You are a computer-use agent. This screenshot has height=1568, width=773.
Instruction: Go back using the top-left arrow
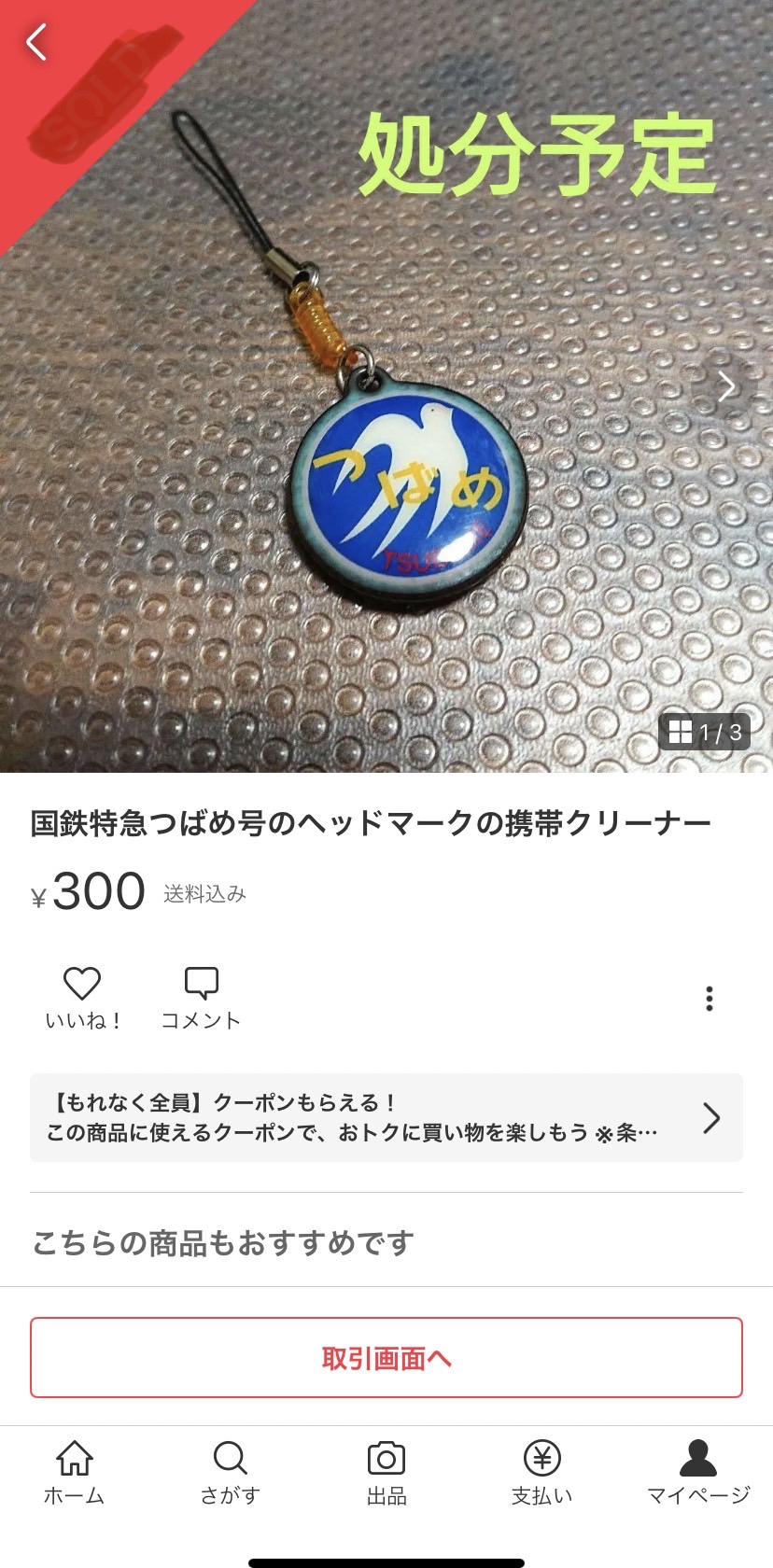(36, 43)
